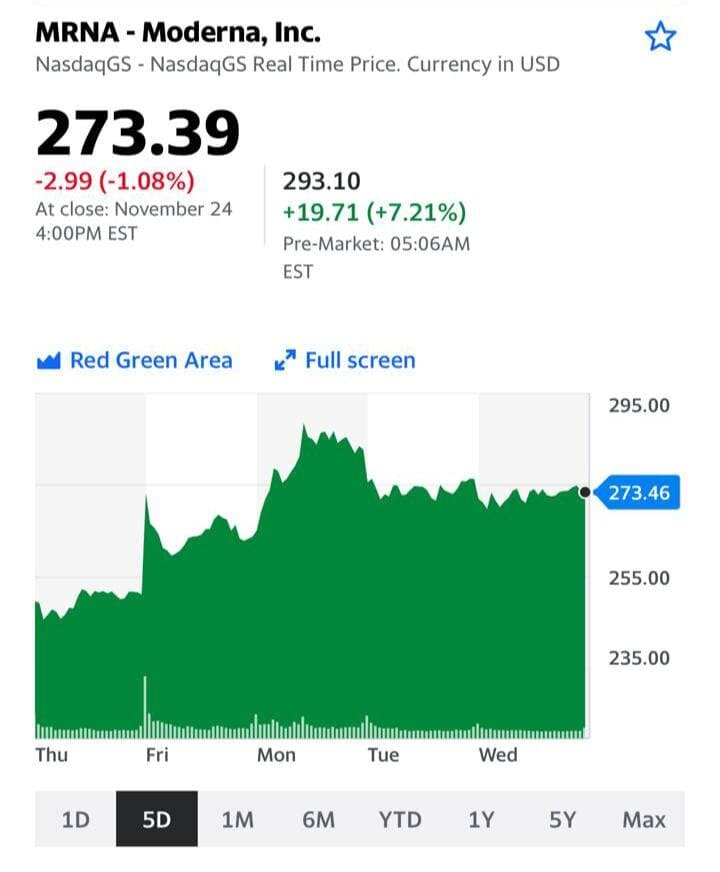Viewport: 720px width, 872px height.
Task: Show the 1M price chart
Action: pyautogui.click(x=237, y=819)
